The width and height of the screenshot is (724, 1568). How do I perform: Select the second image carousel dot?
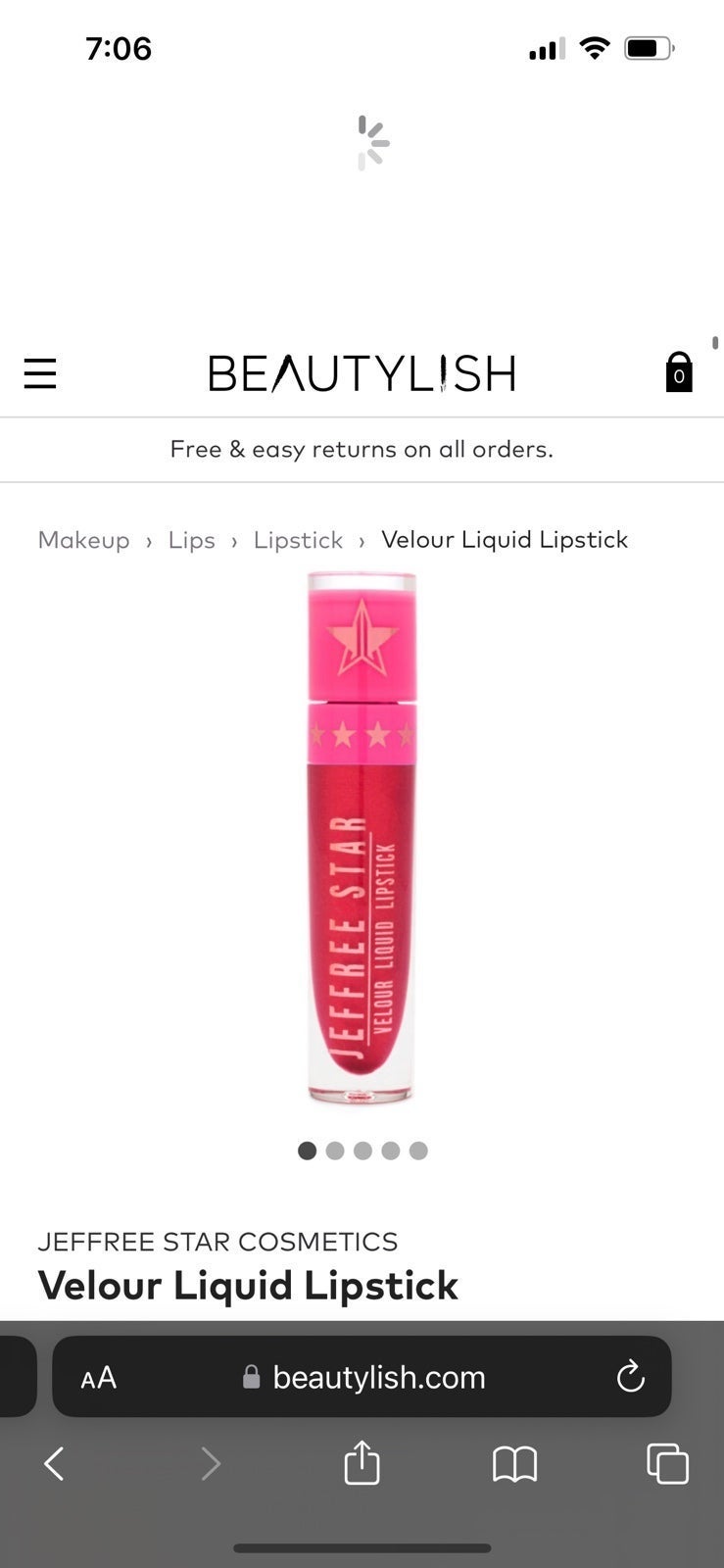pyautogui.click(x=335, y=1151)
